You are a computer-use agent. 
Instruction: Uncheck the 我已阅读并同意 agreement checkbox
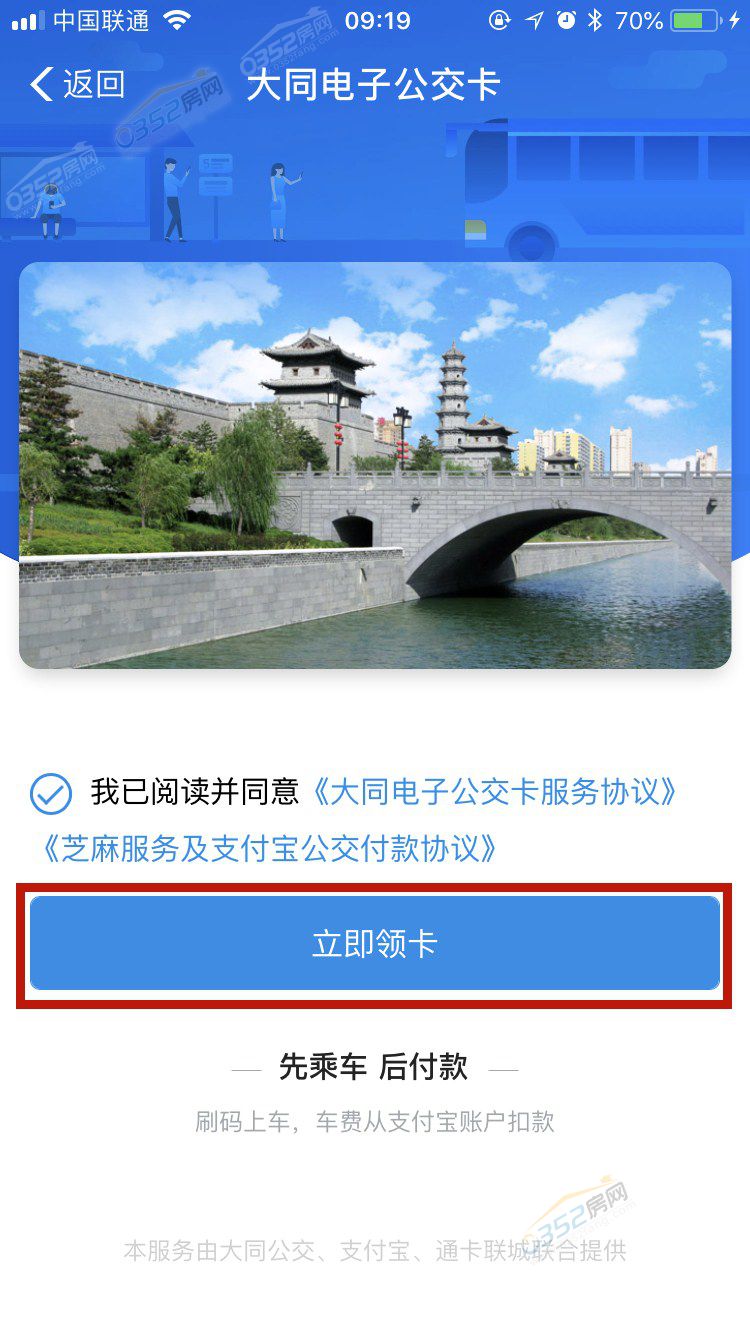click(x=50, y=794)
